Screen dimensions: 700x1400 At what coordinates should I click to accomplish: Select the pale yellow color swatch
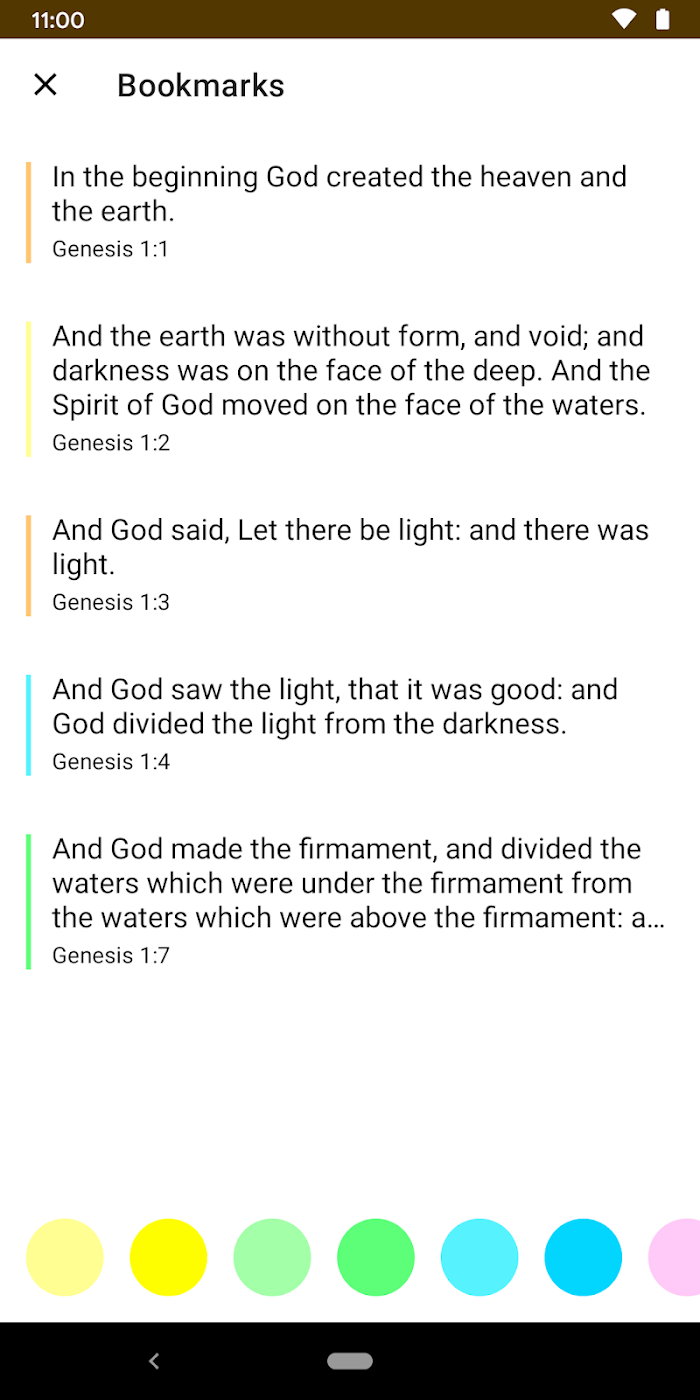coord(65,1258)
